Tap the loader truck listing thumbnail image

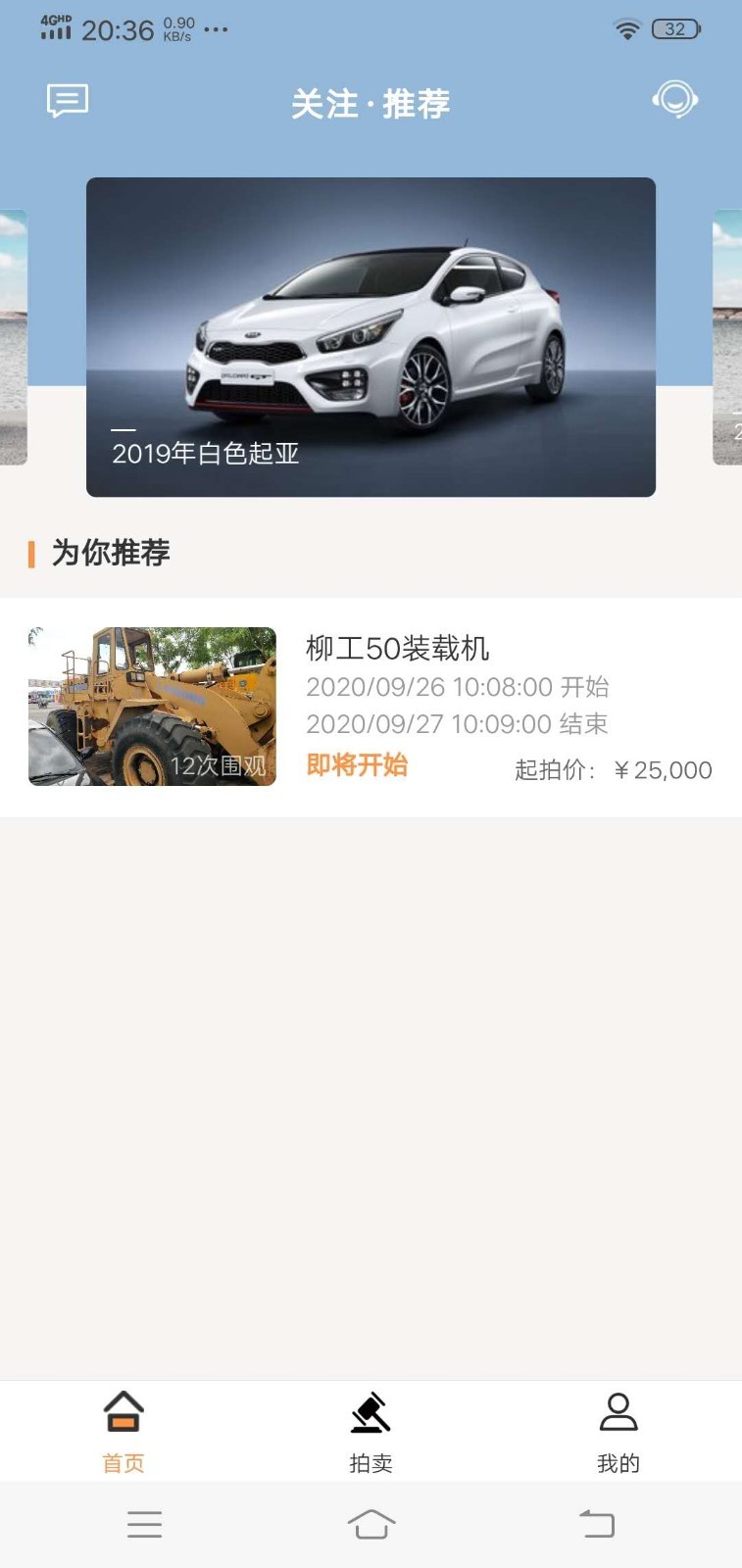(x=151, y=706)
